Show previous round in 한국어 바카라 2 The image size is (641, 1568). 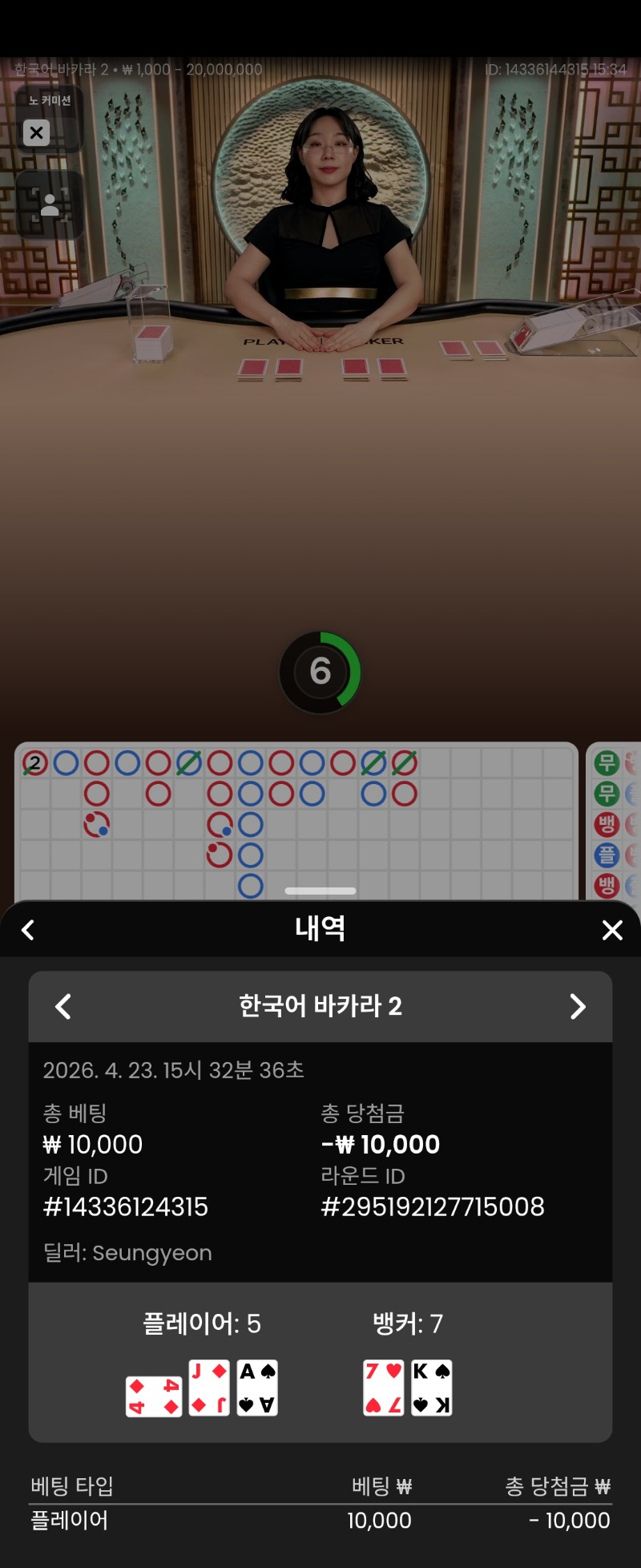63,1006
